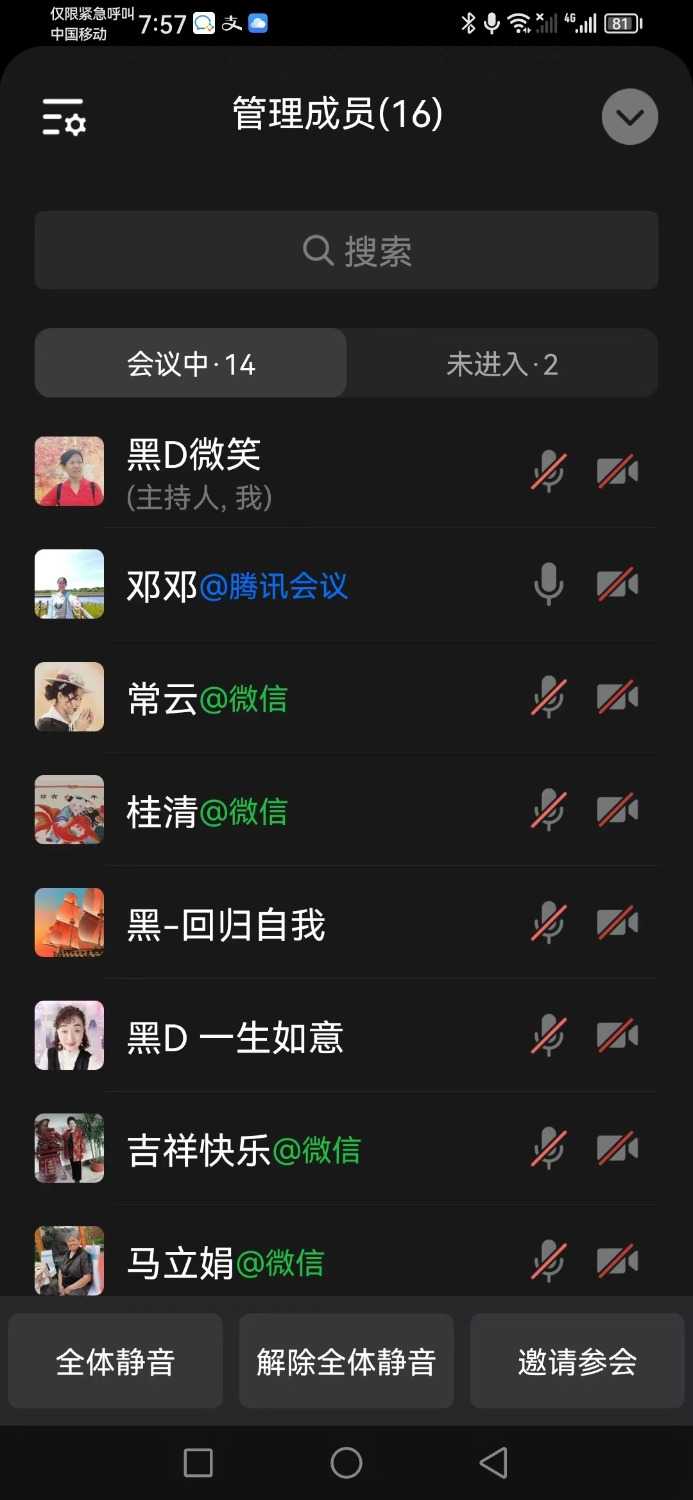Open the member list settings icon

tap(64, 117)
